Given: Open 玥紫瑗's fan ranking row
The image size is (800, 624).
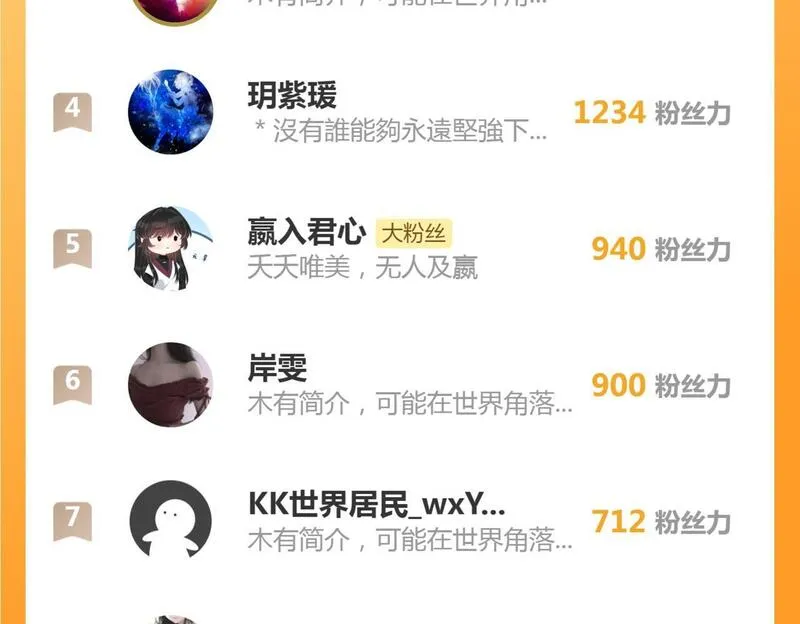Looking at the screenshot, I should point(400,112).
